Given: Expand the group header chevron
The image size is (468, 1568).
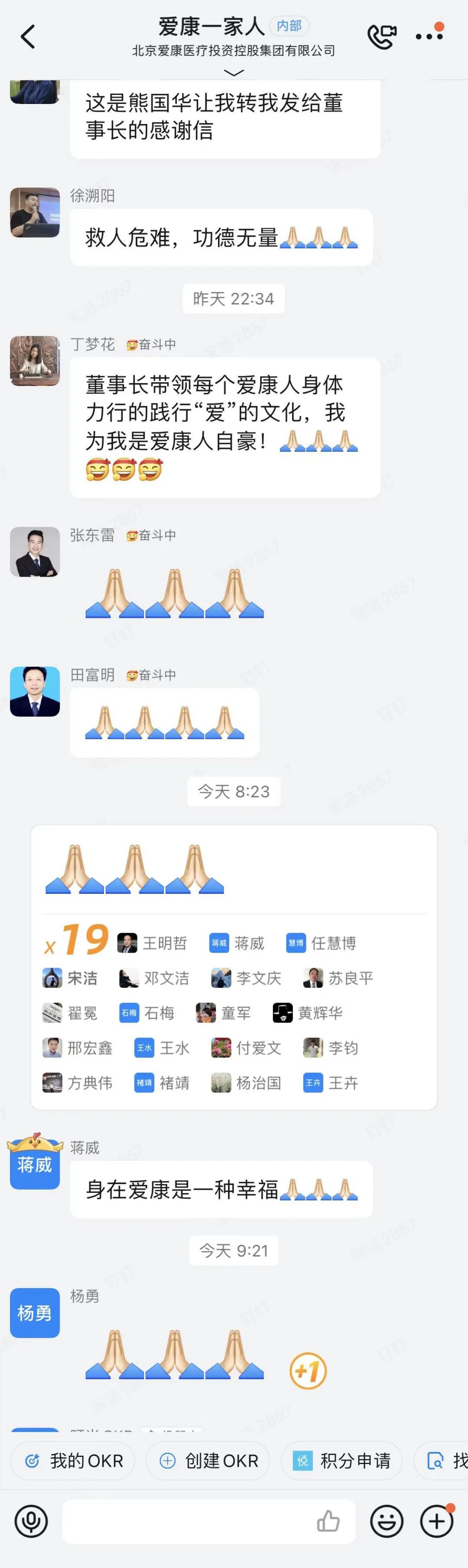Looking at the screenshot, I should (x=234, y=73).
